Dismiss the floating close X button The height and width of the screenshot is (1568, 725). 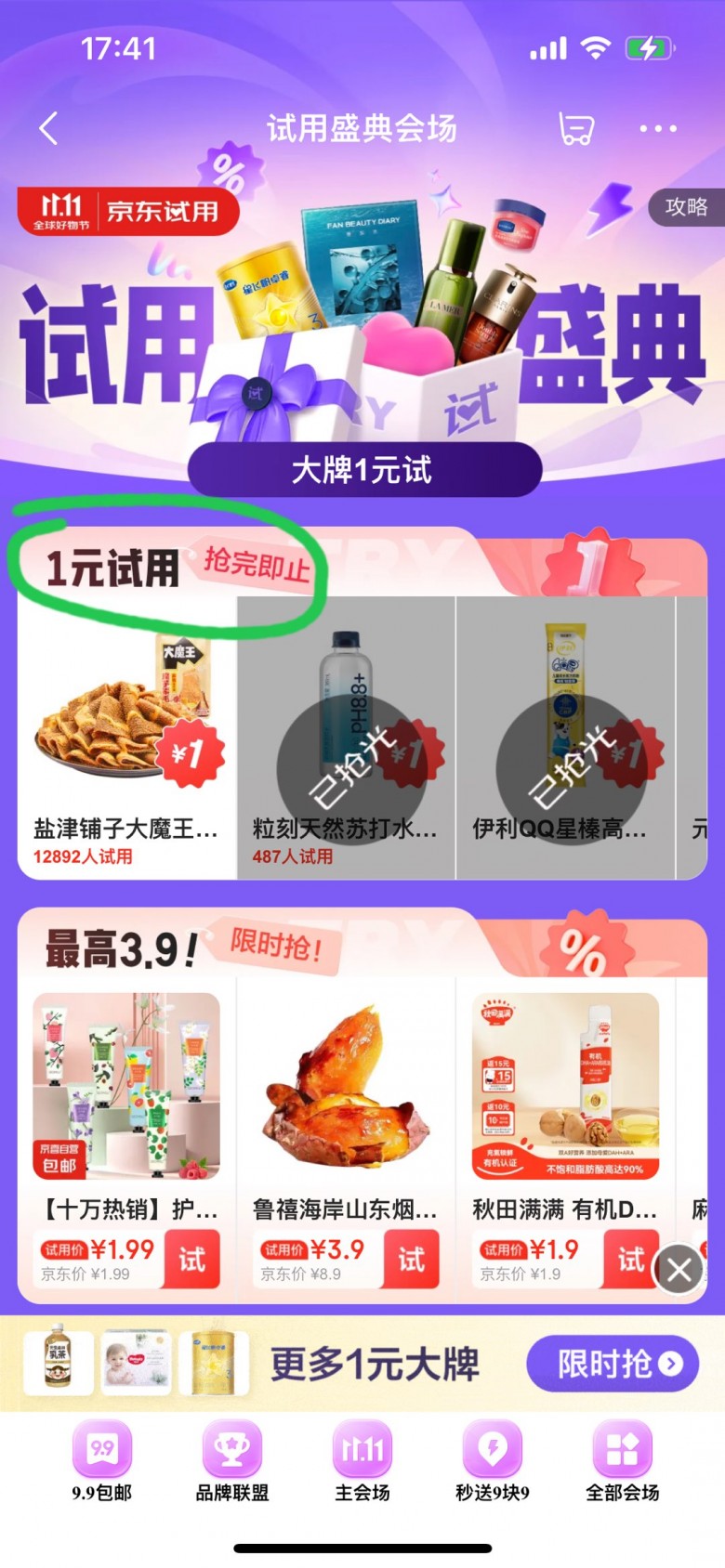679,1269
